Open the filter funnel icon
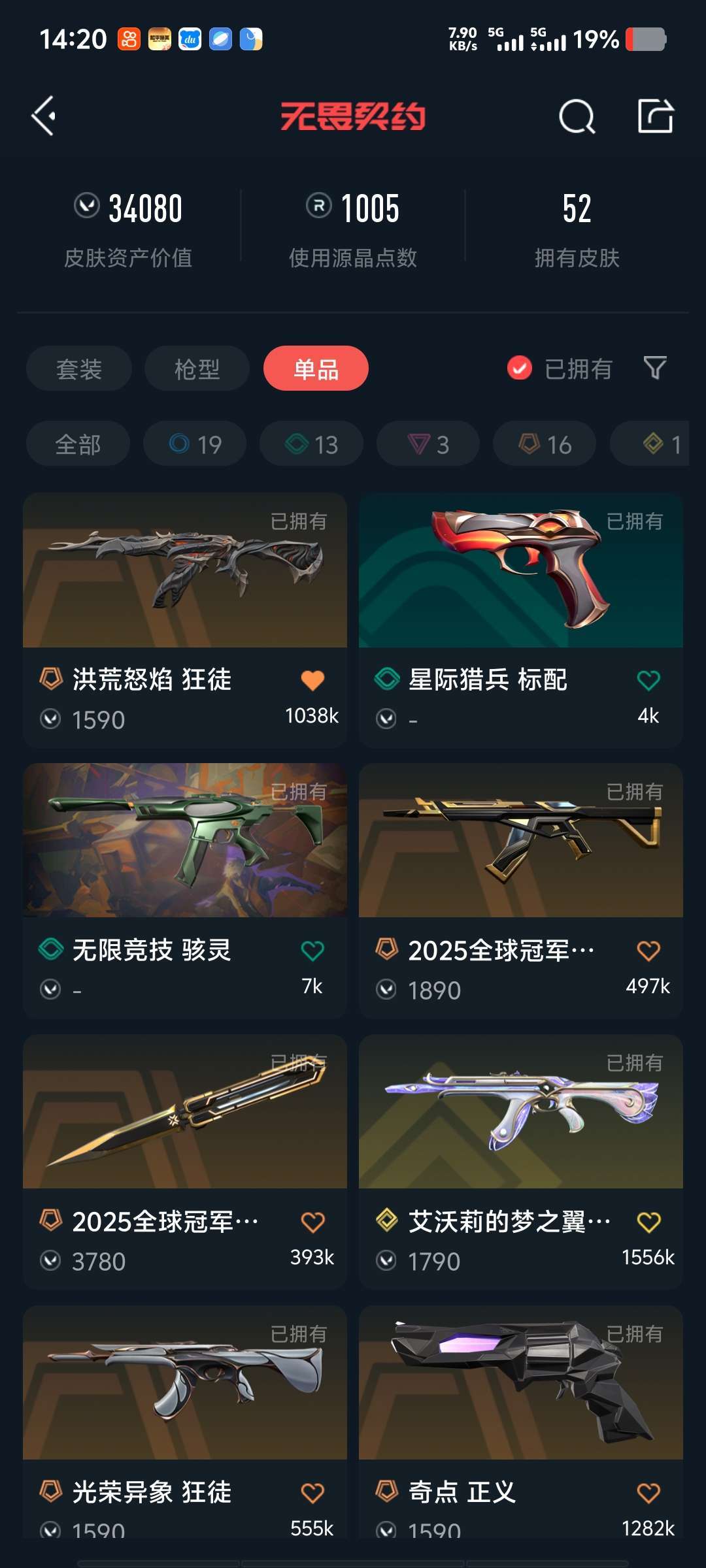The image size is (706, 1568). (656, 368)
